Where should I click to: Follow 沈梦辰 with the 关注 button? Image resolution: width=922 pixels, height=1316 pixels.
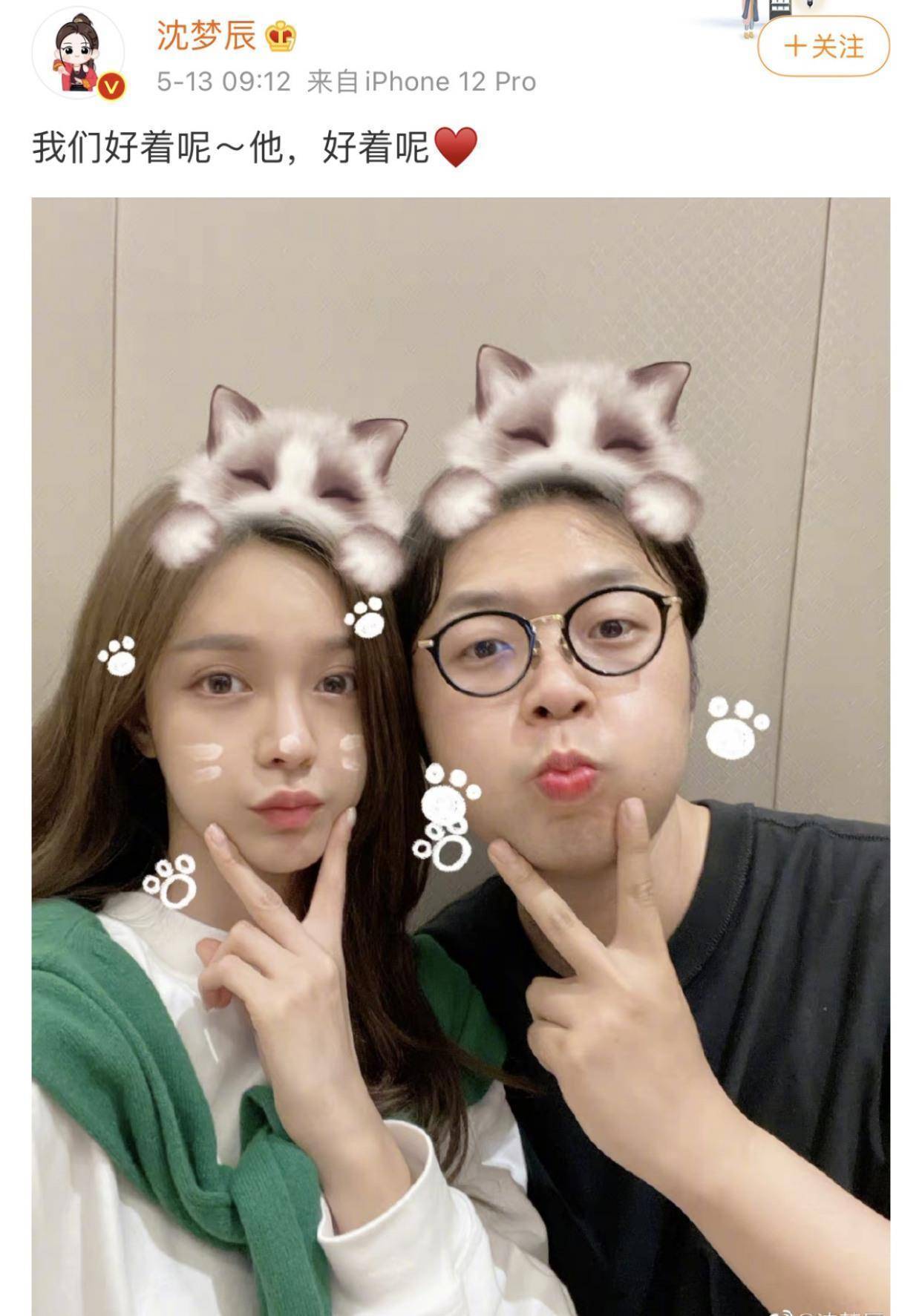823,46
